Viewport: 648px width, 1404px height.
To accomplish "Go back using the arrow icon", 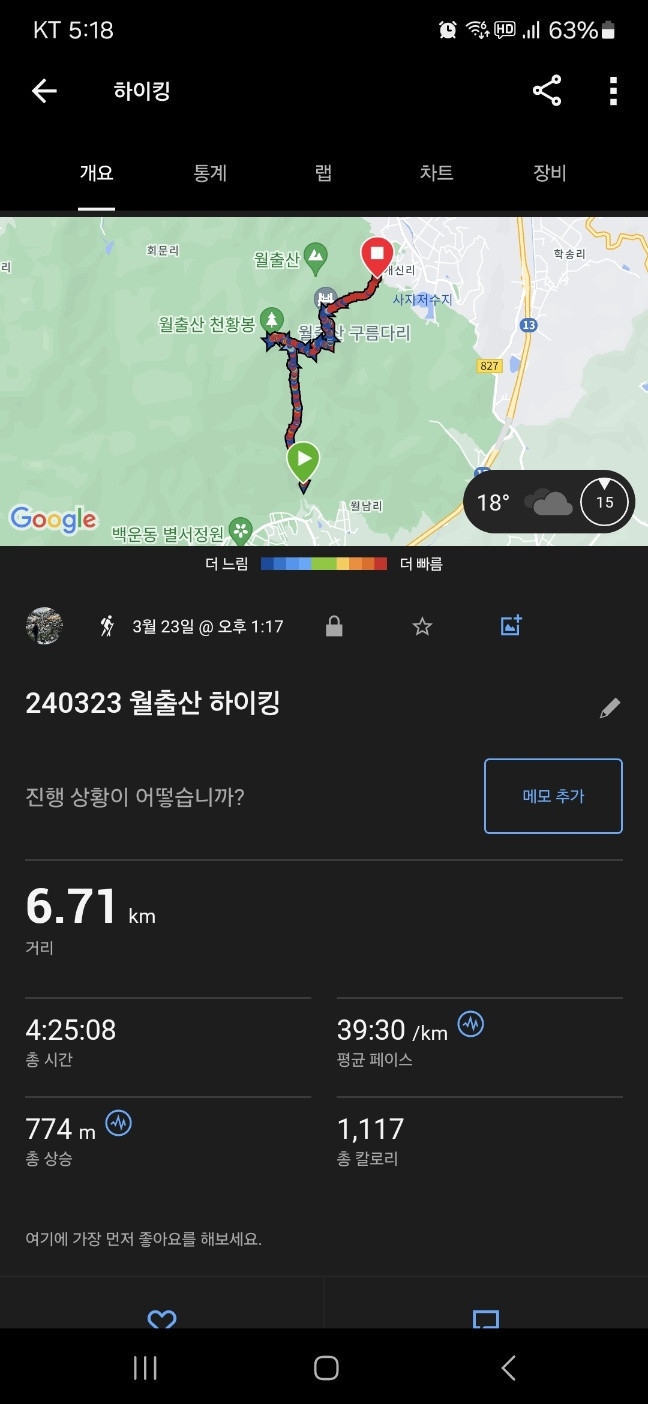I will point(44,92).
